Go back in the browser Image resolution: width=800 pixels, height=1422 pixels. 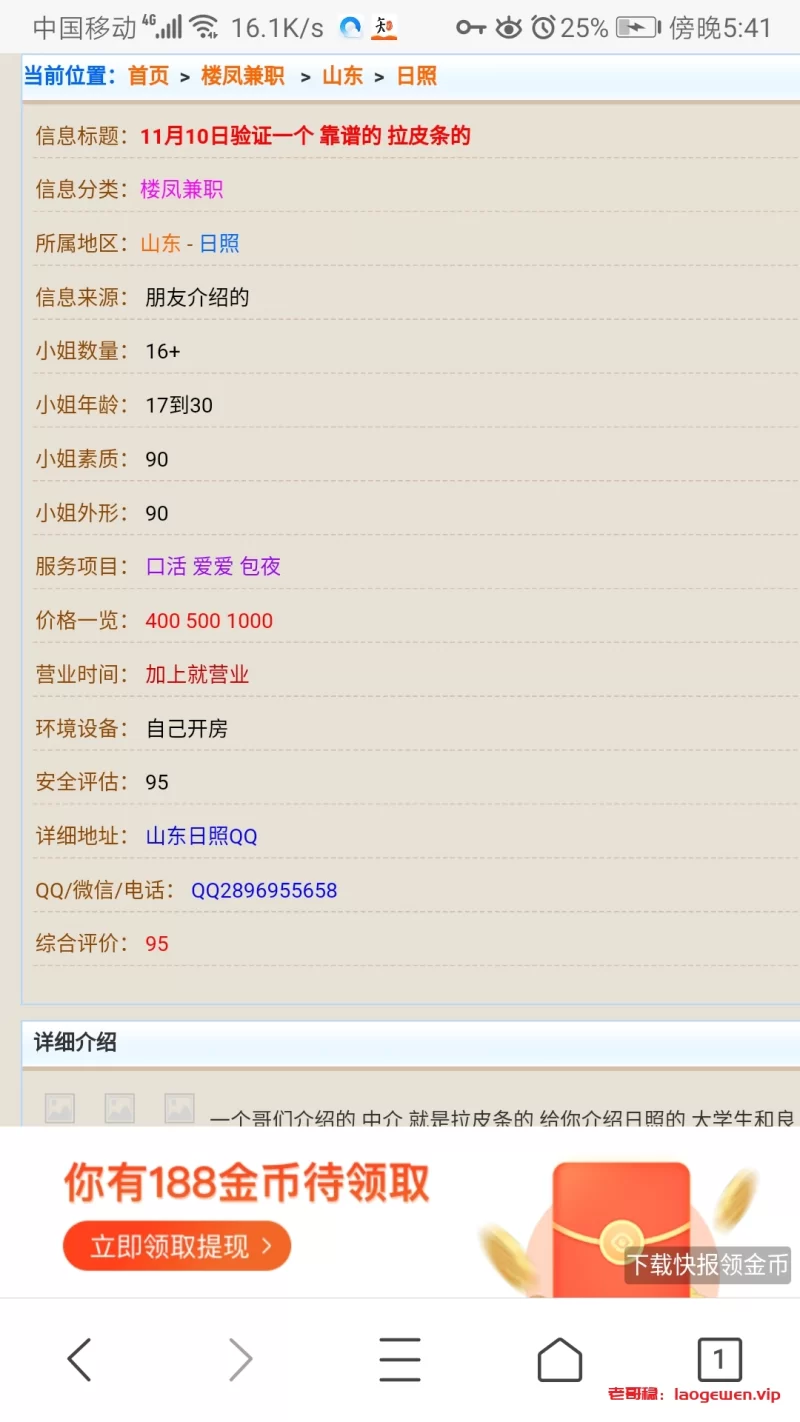(x=79, y=1360)
